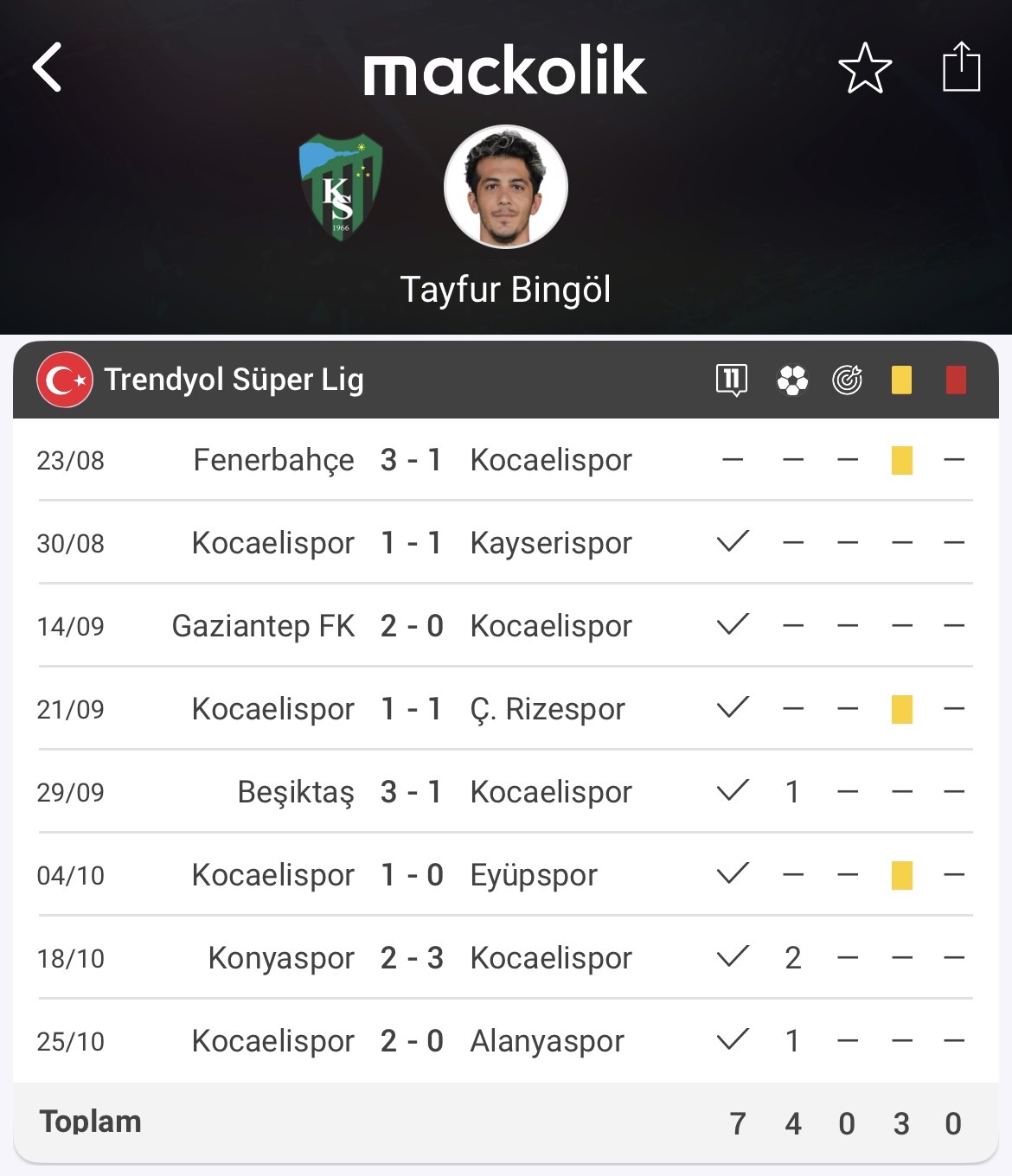
Task: Open the Trendyol Süper Lig league header
Action: click(x=234, y=380)
